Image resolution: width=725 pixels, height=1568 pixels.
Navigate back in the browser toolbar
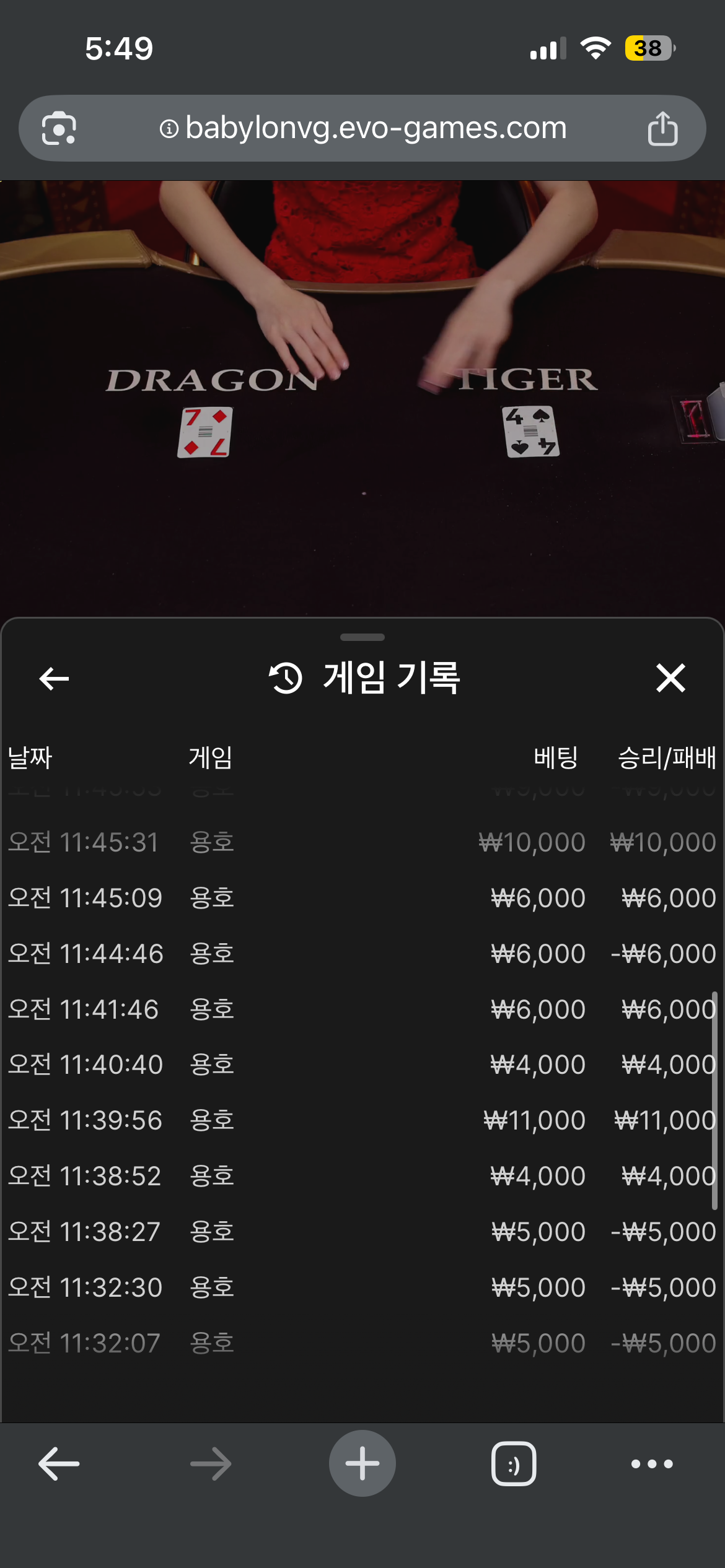(59, 1463)
